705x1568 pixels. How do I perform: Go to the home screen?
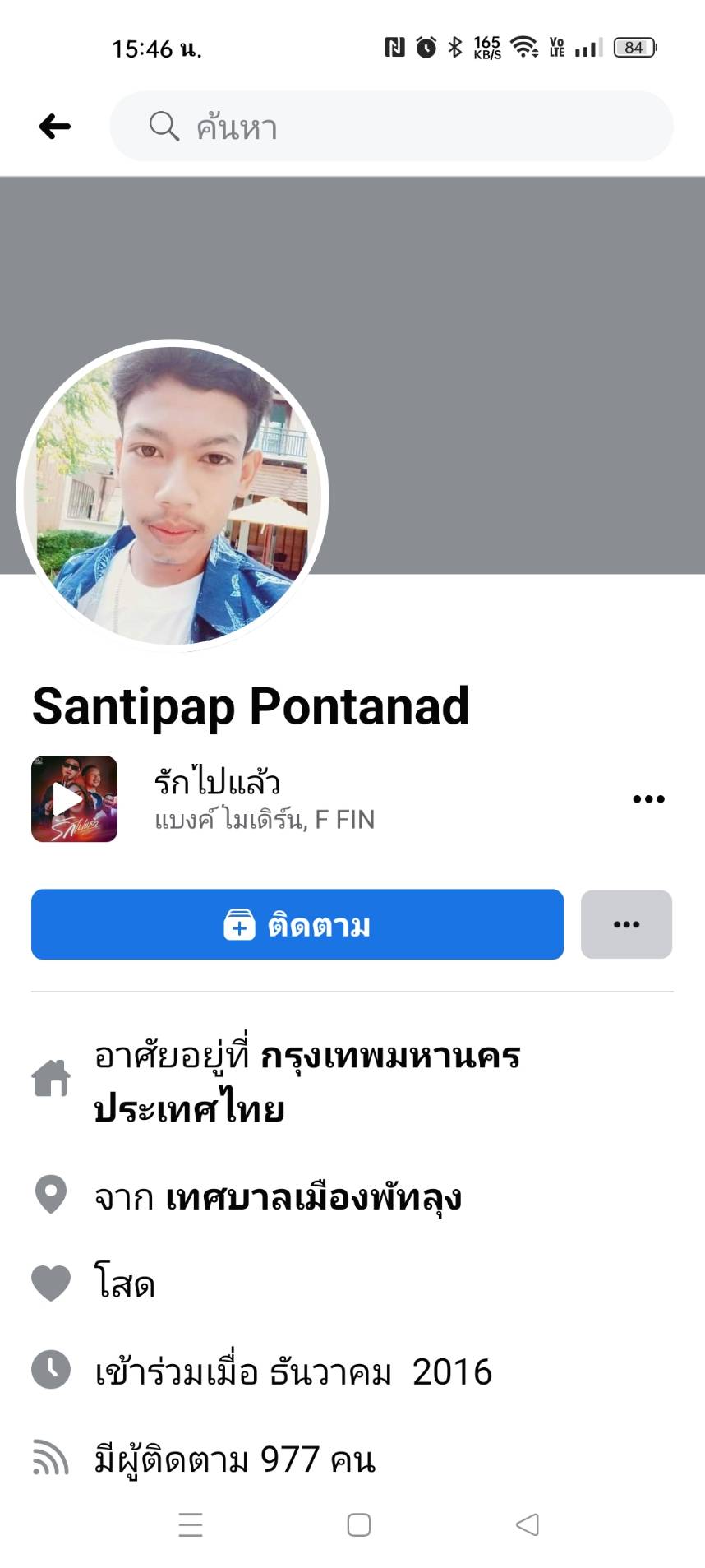(x=359, y=1524)
